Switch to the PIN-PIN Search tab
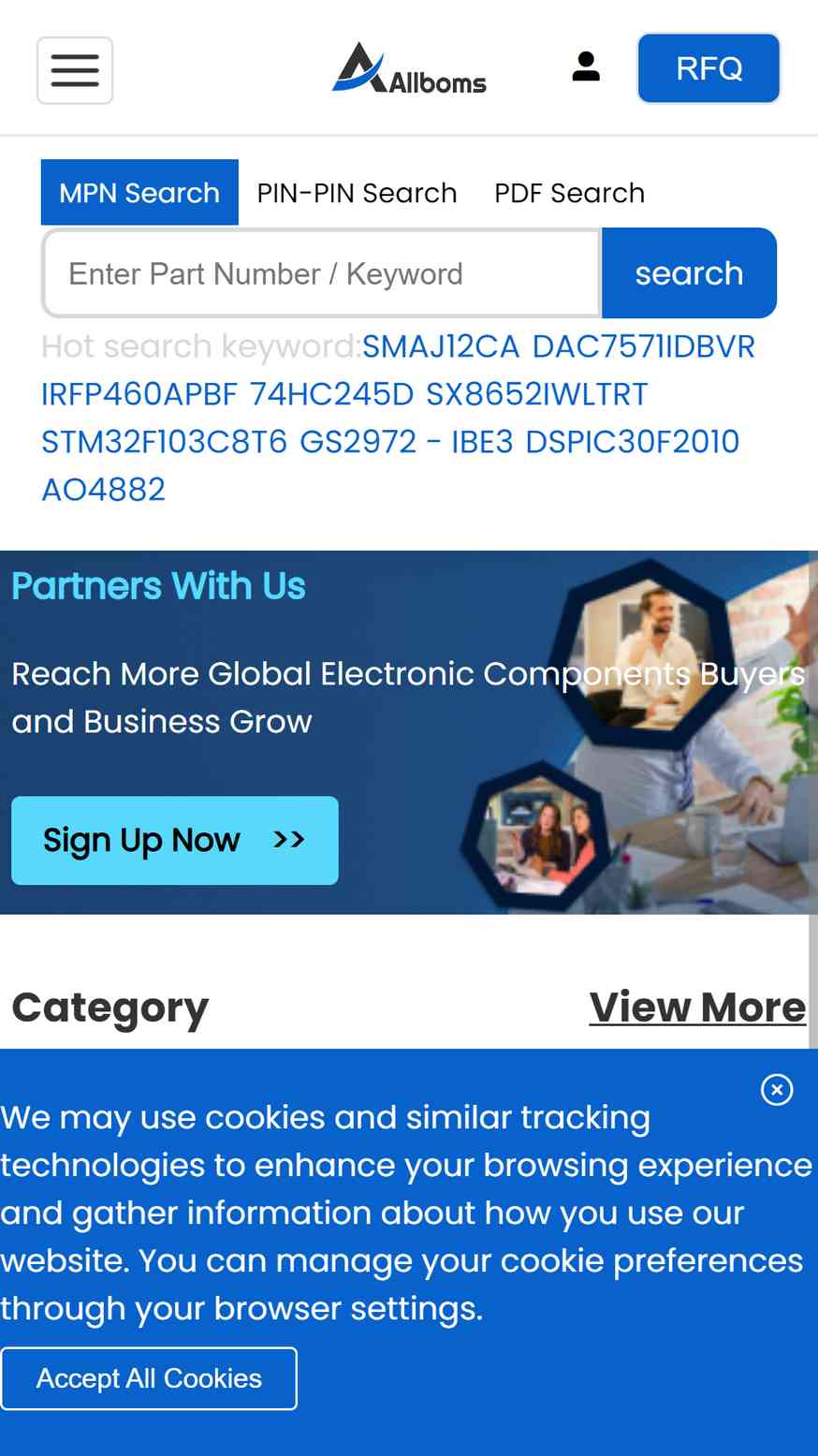The image size is (818, 1456). [x=357, y=193]
